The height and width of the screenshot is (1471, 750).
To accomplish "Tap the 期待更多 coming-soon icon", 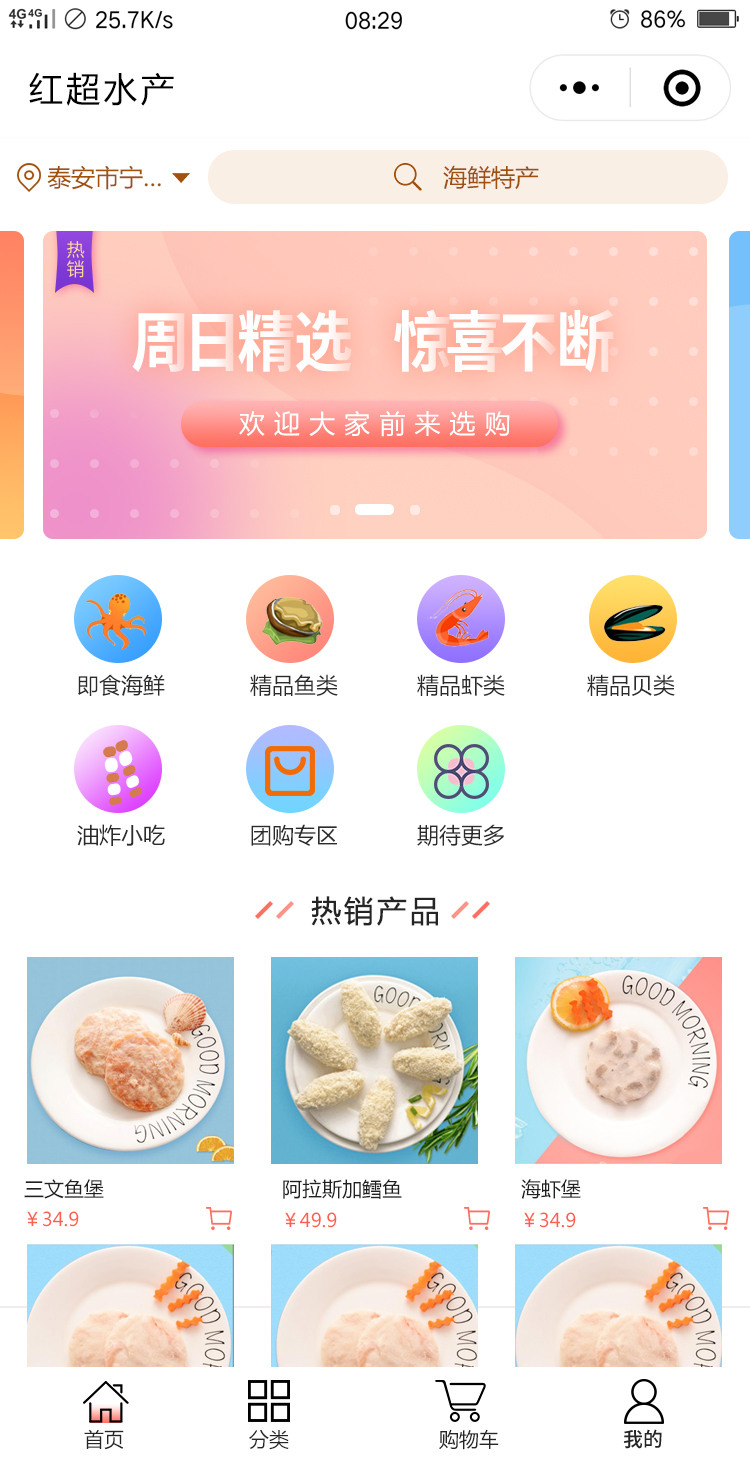I will tap(461, 768).
